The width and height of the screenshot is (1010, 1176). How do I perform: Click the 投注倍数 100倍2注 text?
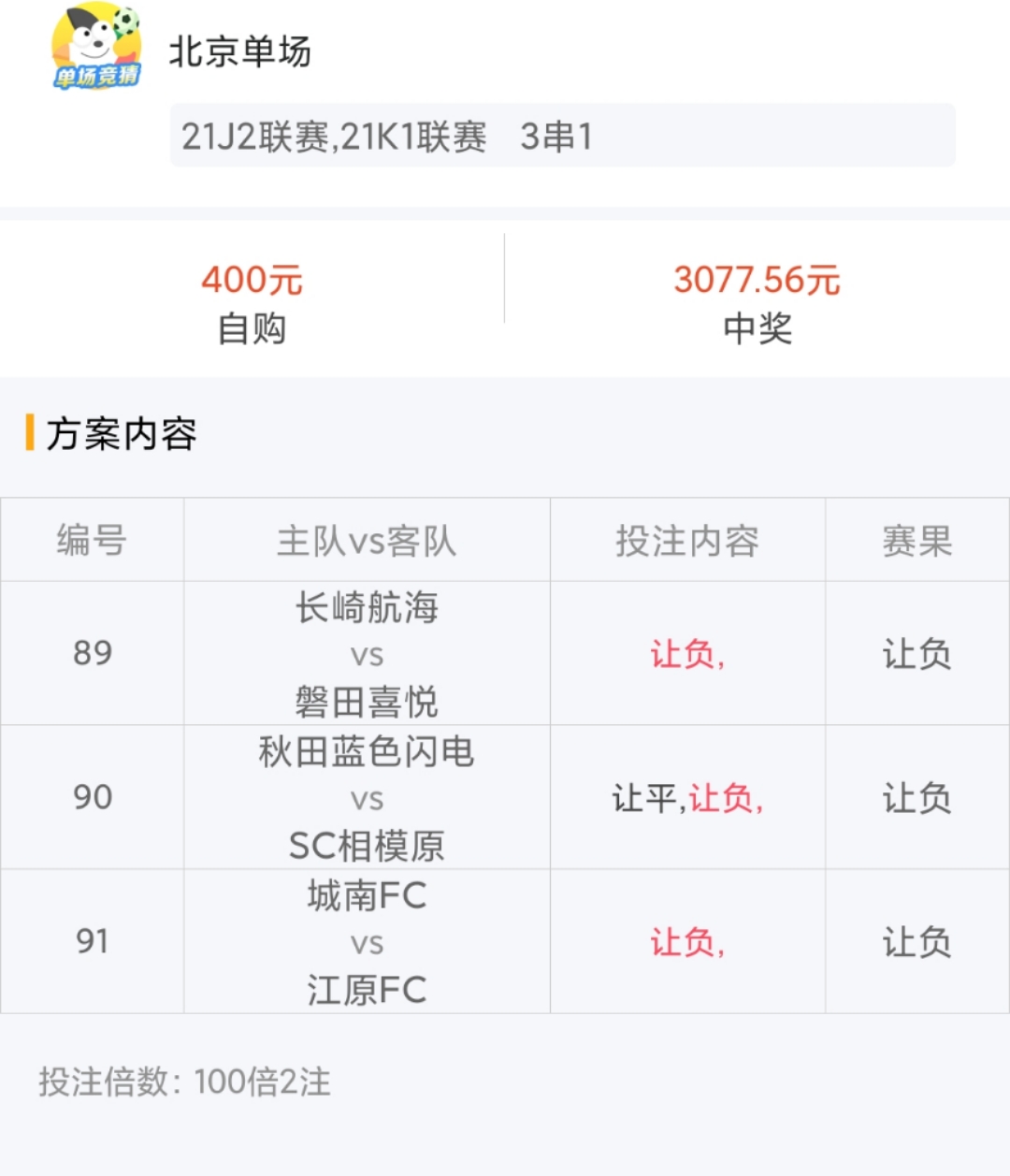[x=185, y=1082]
